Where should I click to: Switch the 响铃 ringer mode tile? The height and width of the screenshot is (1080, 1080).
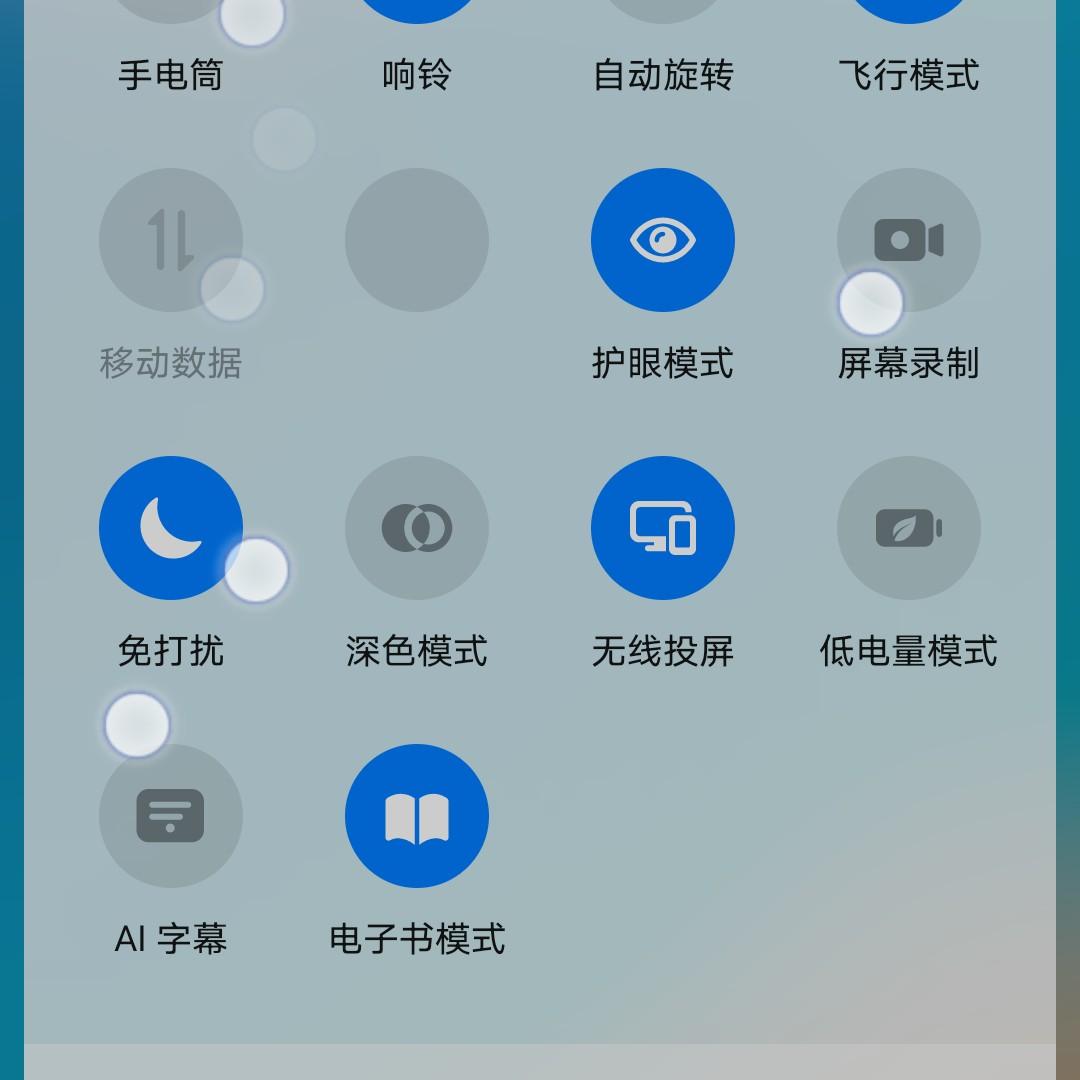416,8
